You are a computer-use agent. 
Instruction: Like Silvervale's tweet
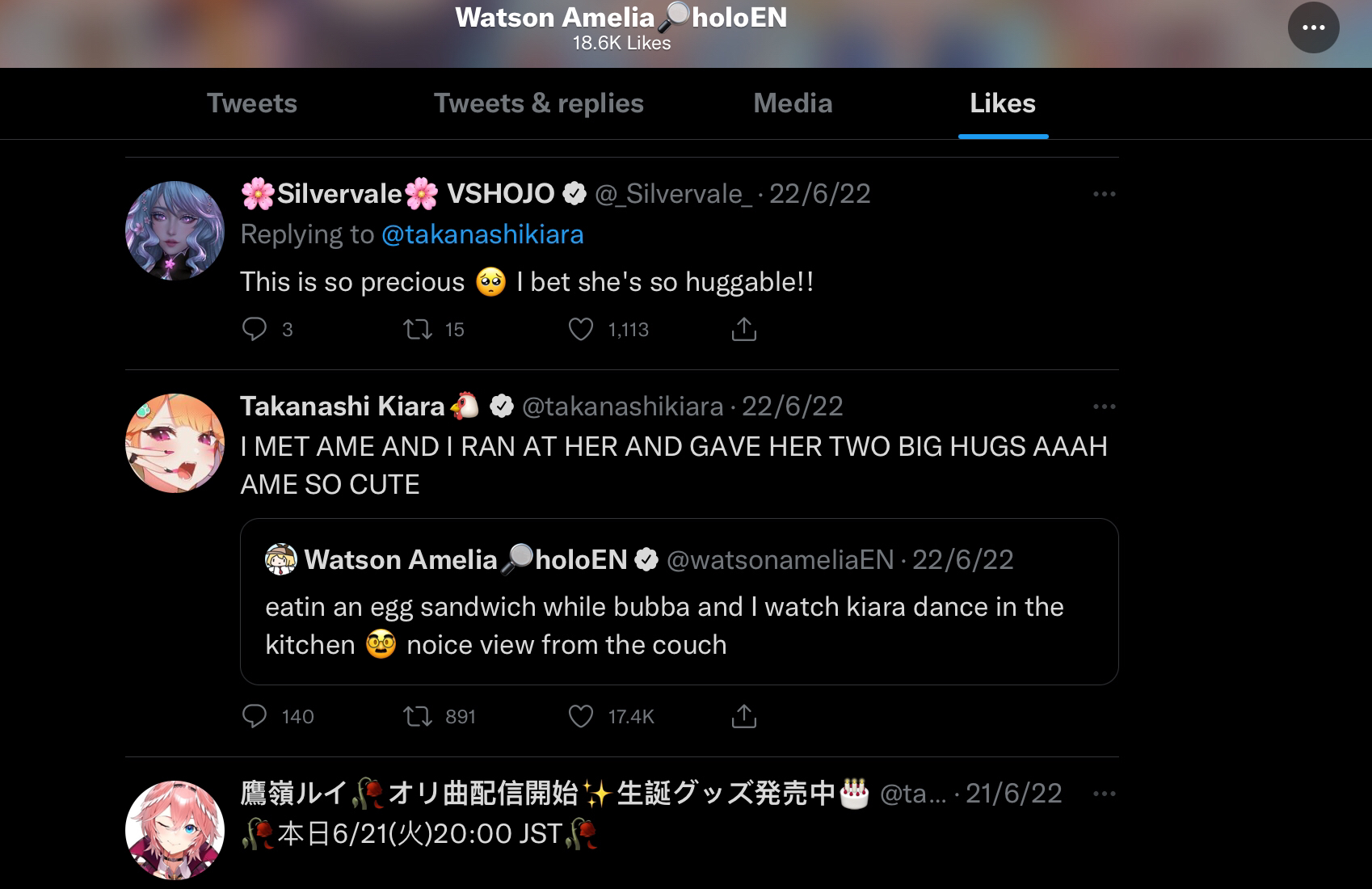point(581,329)
